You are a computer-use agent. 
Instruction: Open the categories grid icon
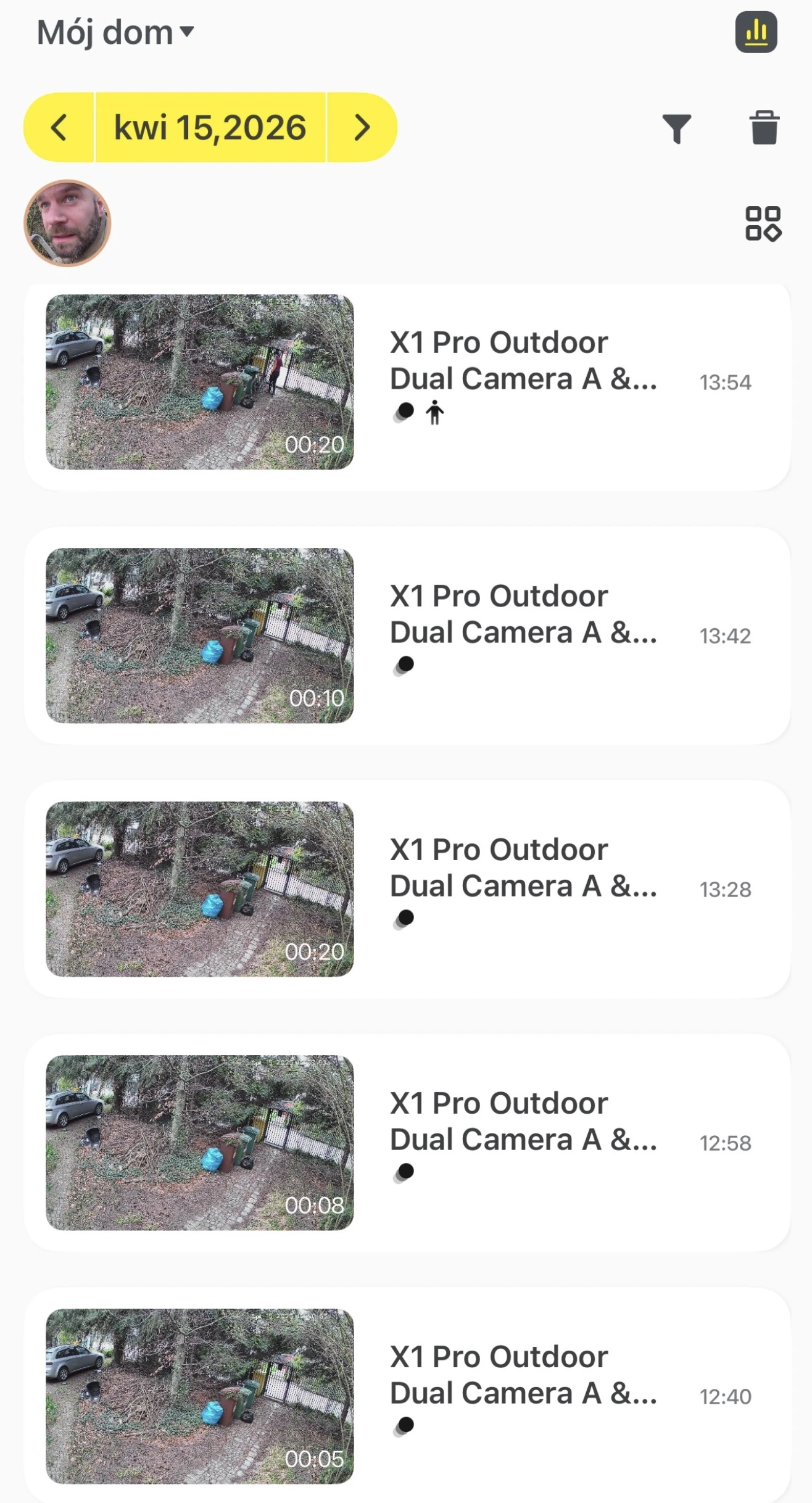[x=763, y=223]
